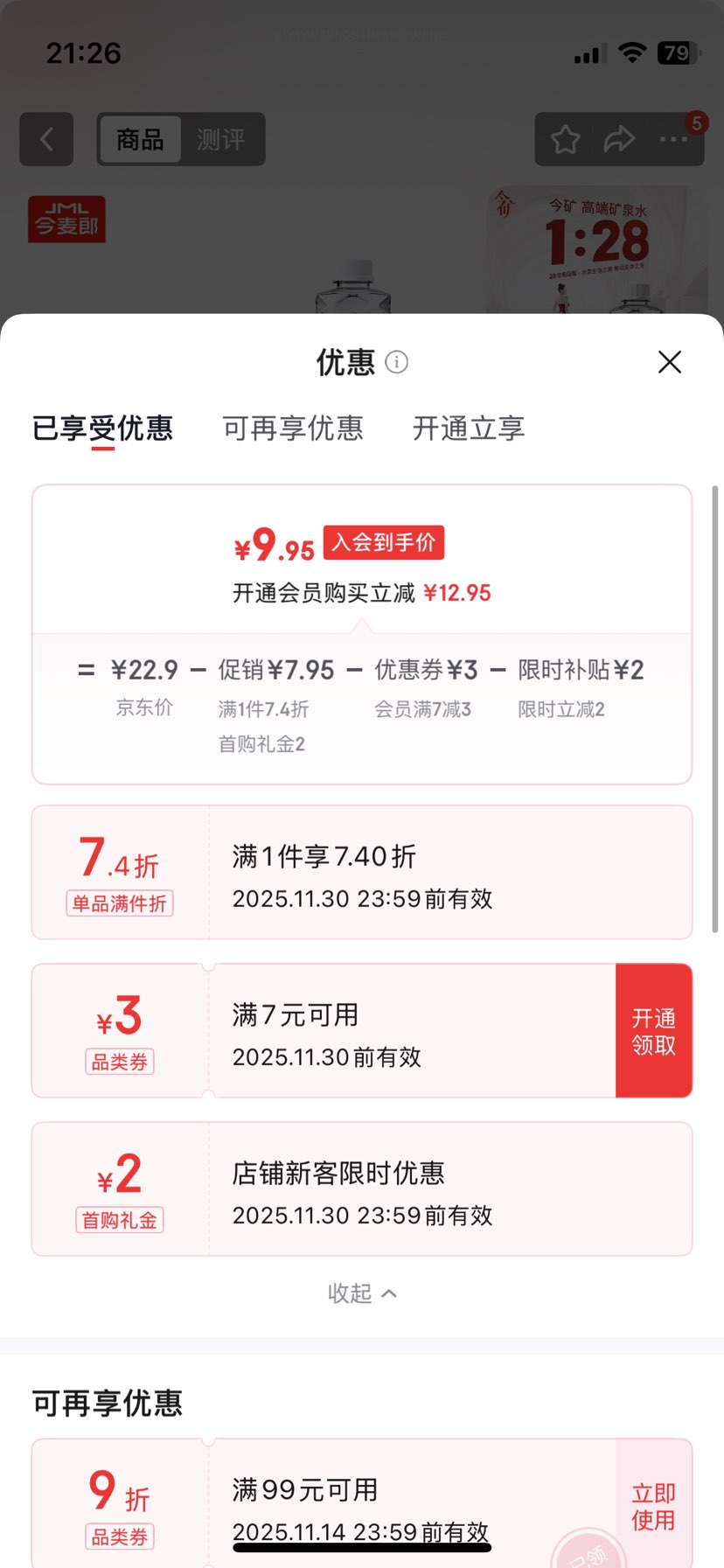This screenshot has width=724, height=1568.
Task: Collapse the discount details via 收起
Action: [x=362, y=1293]
